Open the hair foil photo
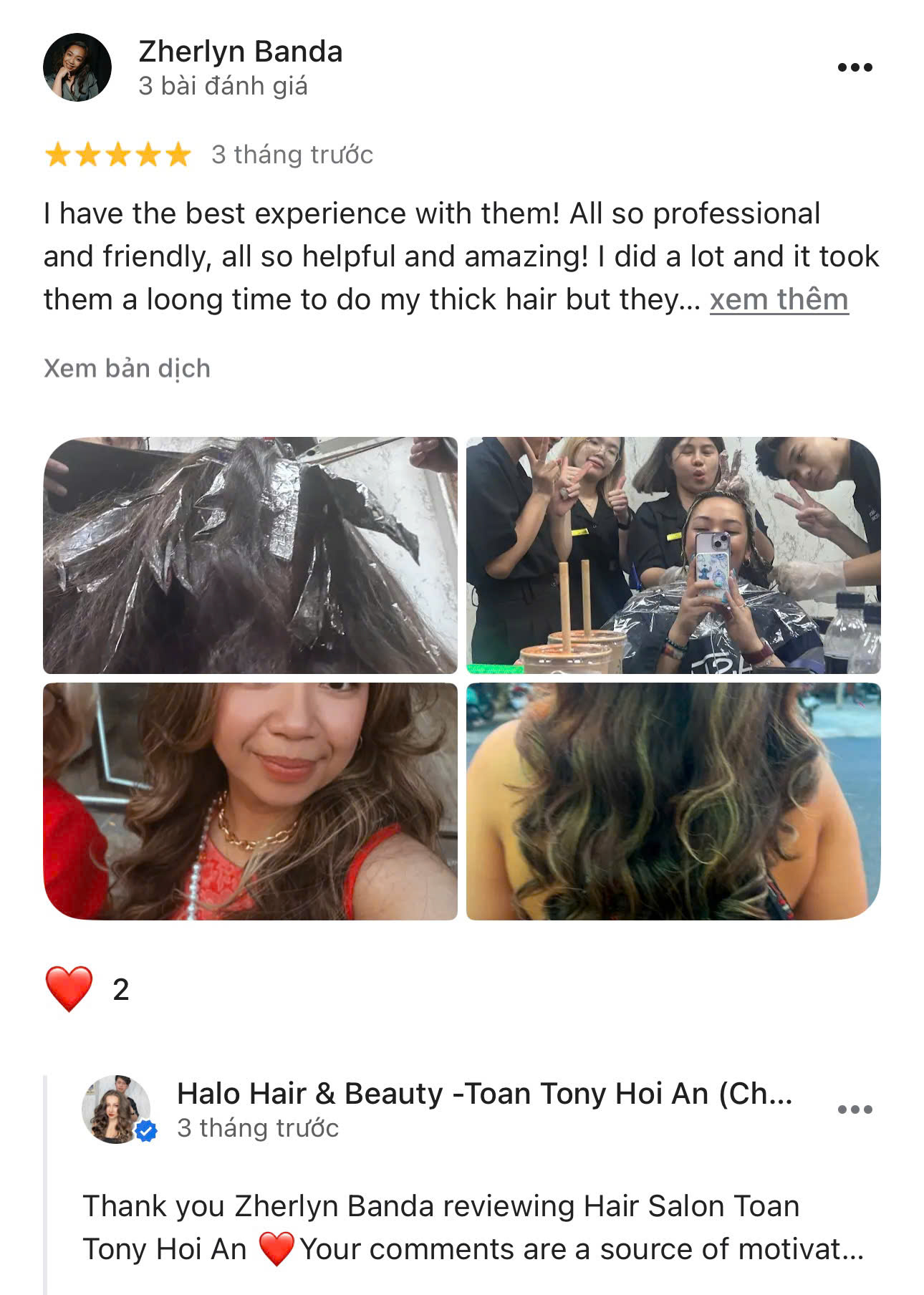The image size is (924, 1295). pos(250,555)
